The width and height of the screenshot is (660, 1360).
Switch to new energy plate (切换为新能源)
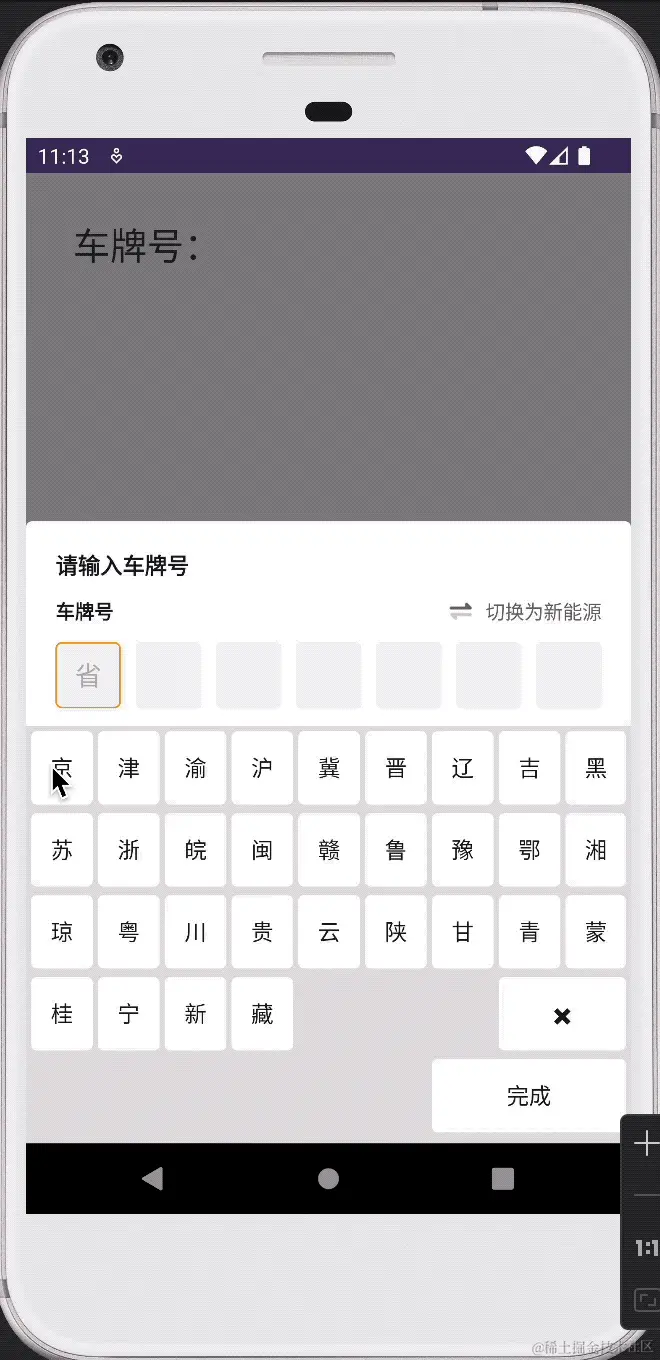pos(526,612)
